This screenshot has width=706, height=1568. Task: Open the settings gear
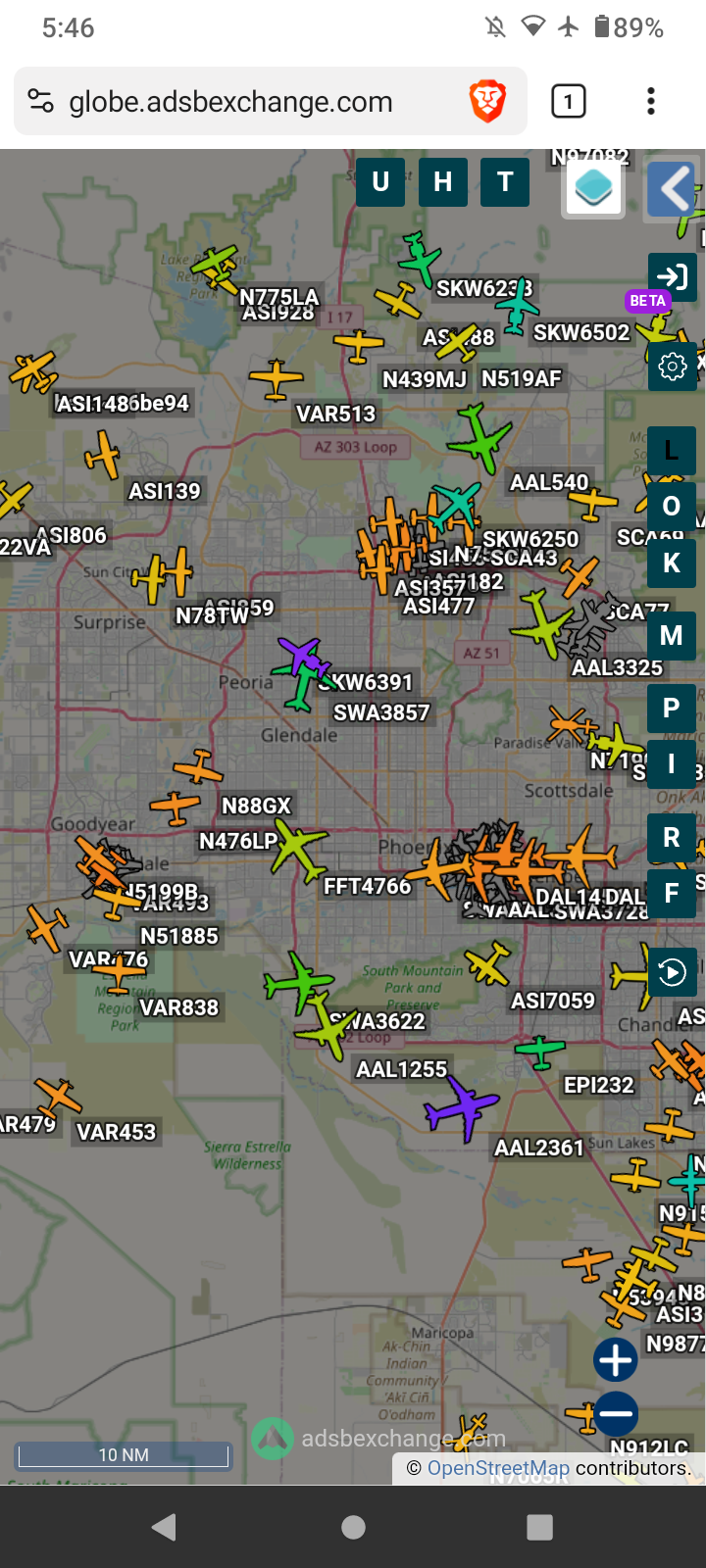click(672, 367)
